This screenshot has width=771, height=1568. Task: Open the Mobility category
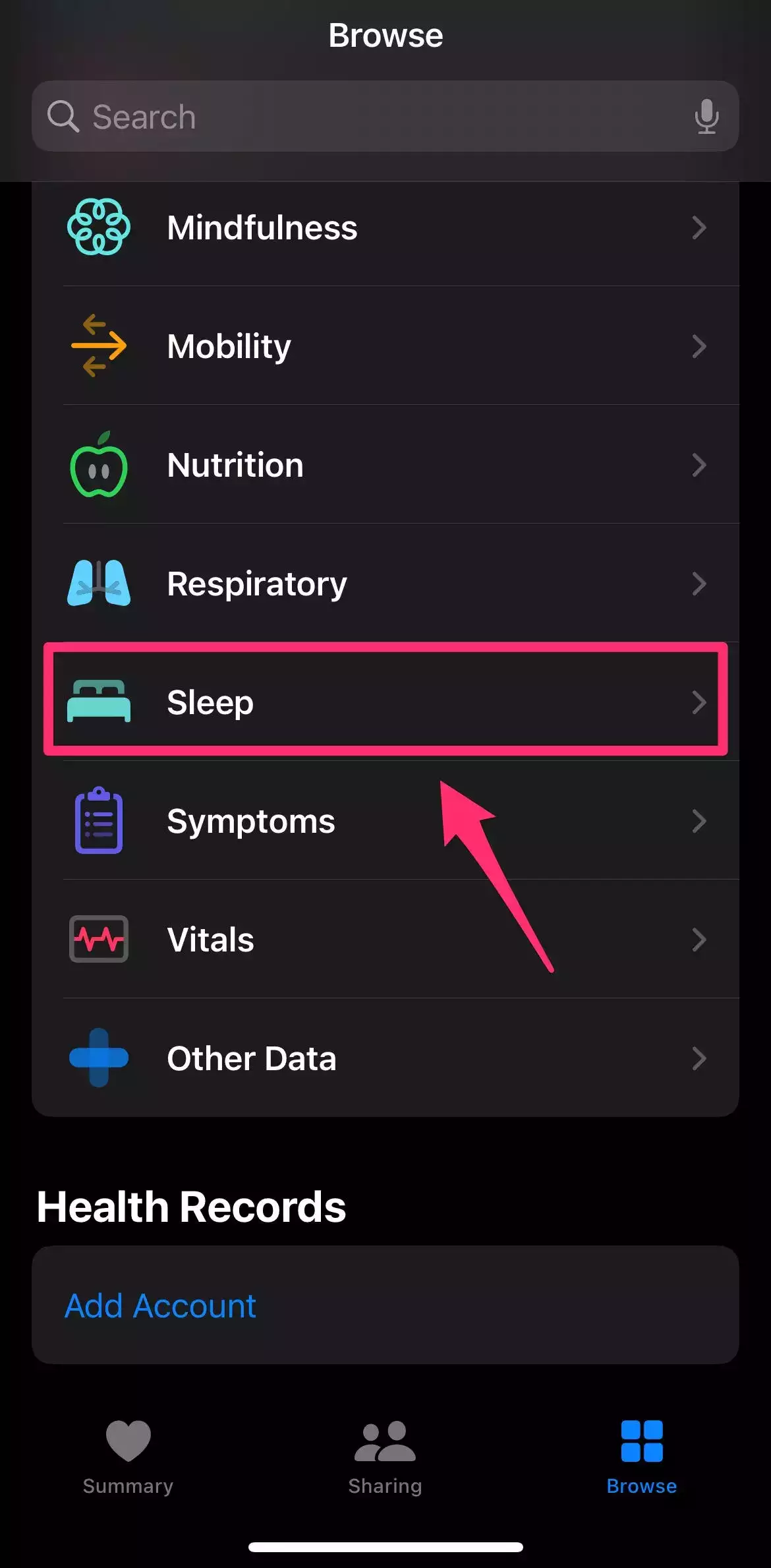[x=385, y=346]
